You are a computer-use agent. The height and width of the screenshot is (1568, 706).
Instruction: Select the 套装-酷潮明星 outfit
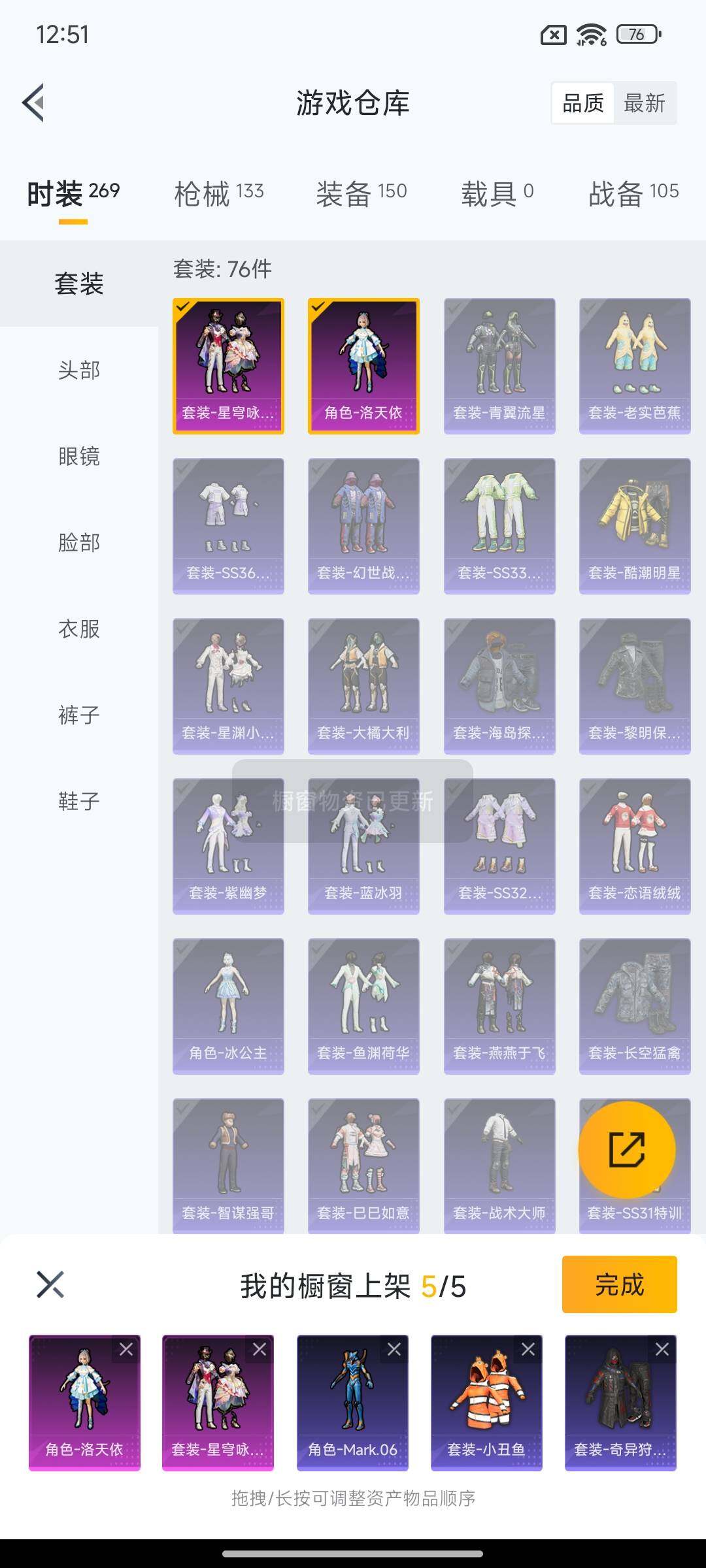635,526
